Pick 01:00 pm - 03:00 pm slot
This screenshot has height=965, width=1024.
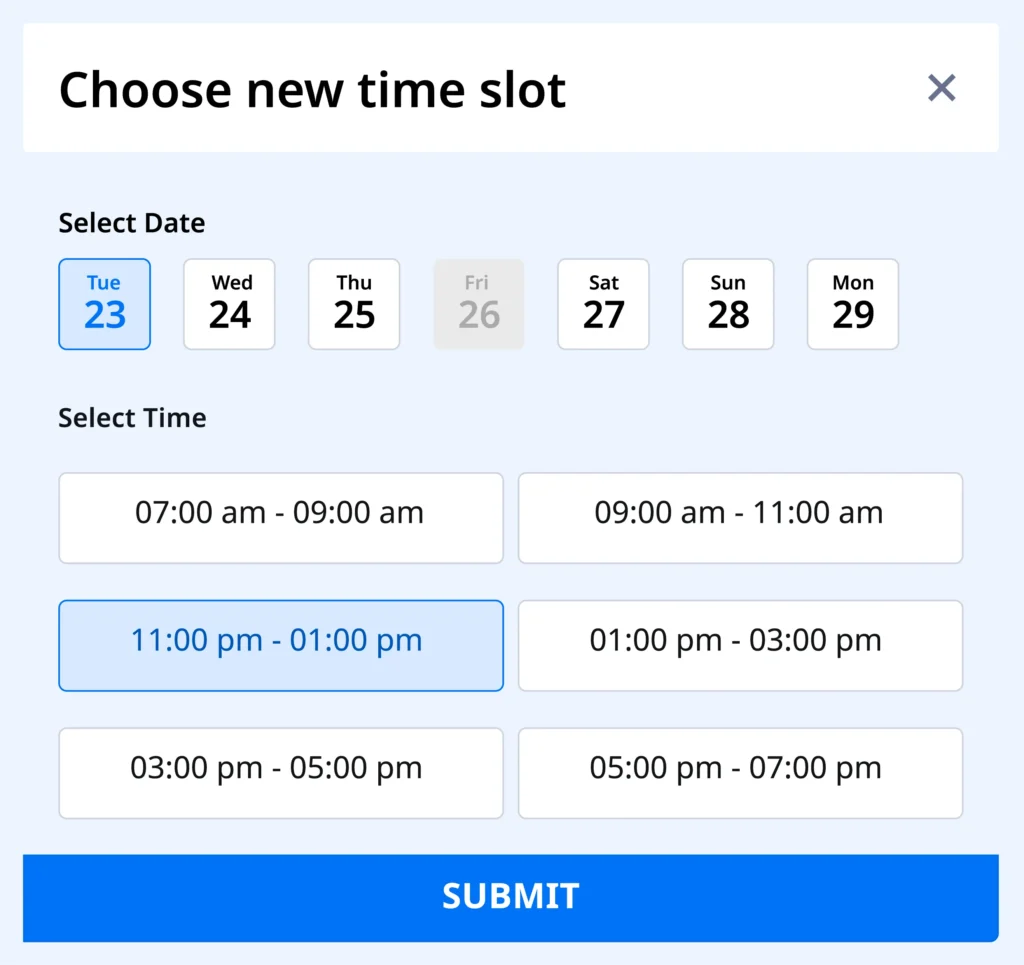click(740, 645)
